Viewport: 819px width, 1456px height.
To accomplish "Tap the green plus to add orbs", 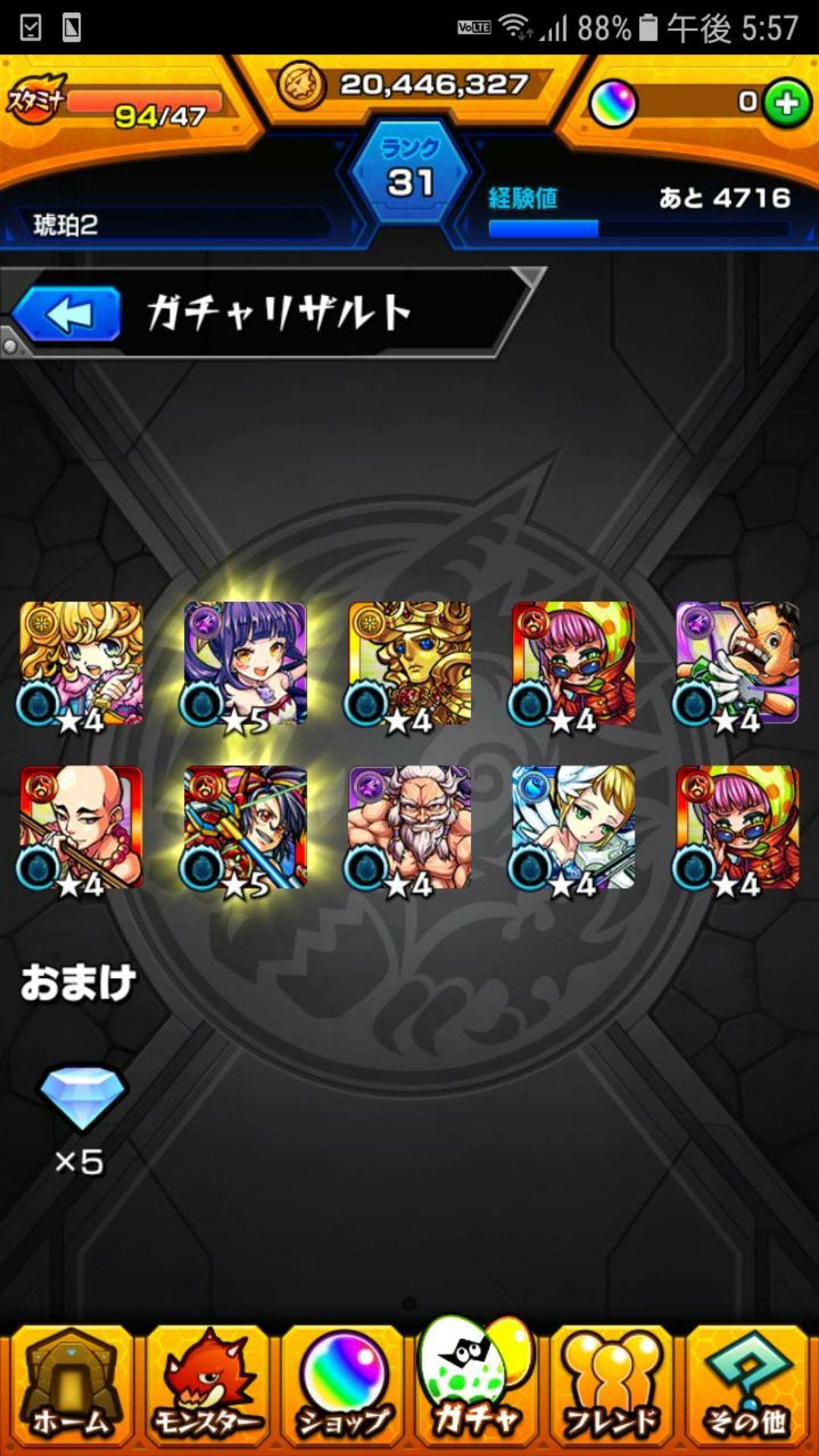I will (786, 103).
